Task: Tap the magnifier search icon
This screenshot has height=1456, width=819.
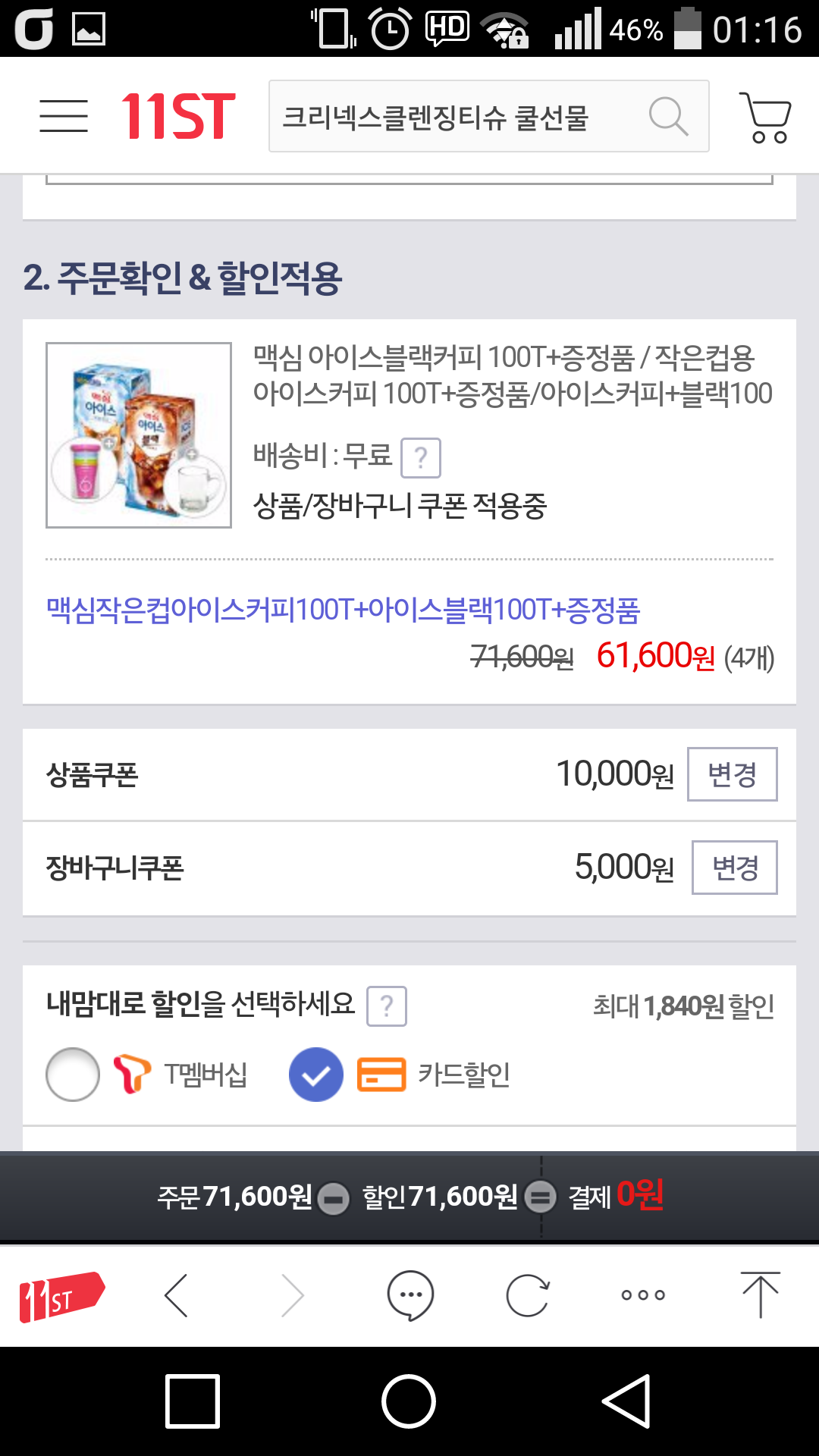Action: [668, 117]
